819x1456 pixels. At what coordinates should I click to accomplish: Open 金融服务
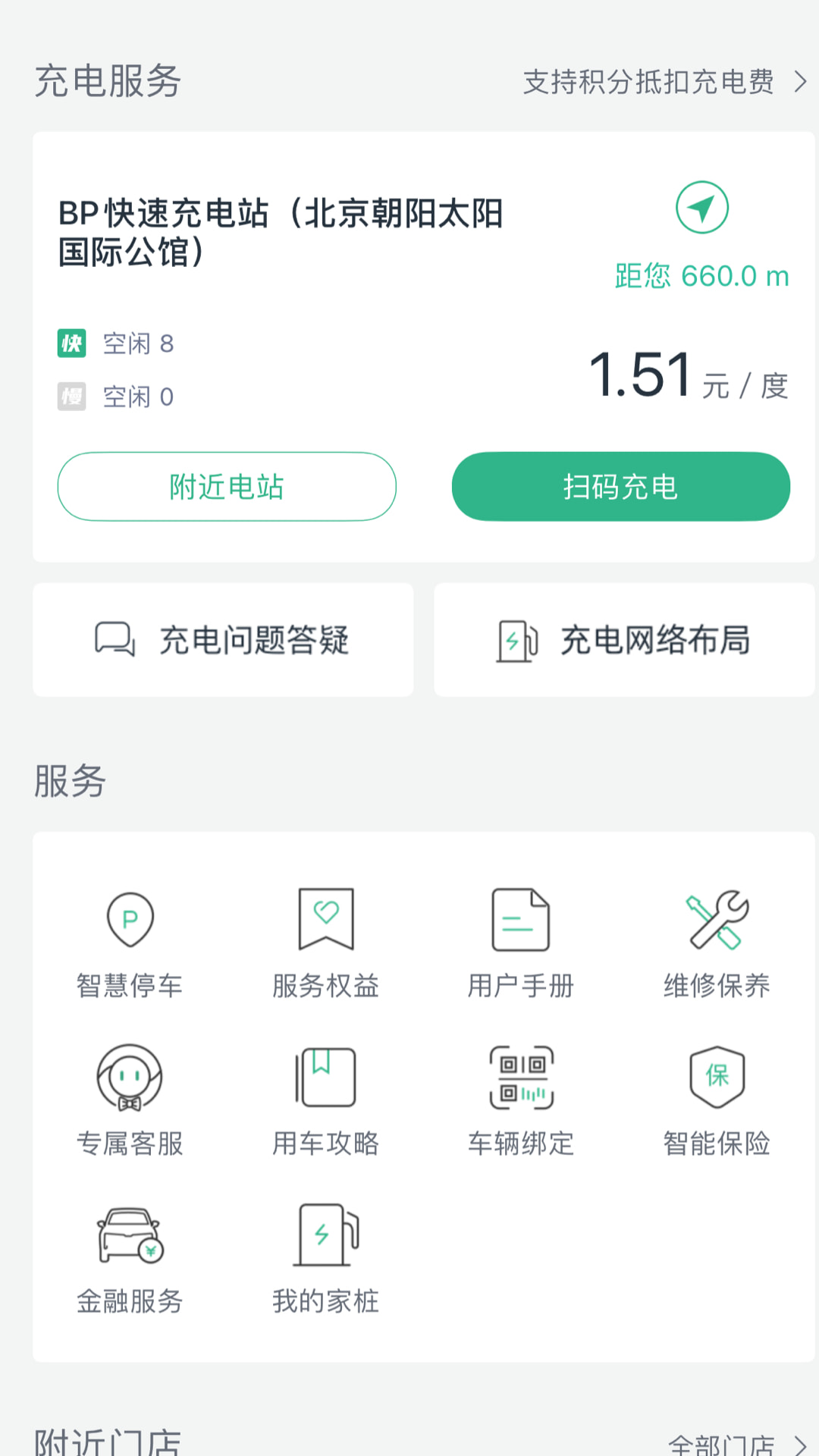tap(130, 1259)
